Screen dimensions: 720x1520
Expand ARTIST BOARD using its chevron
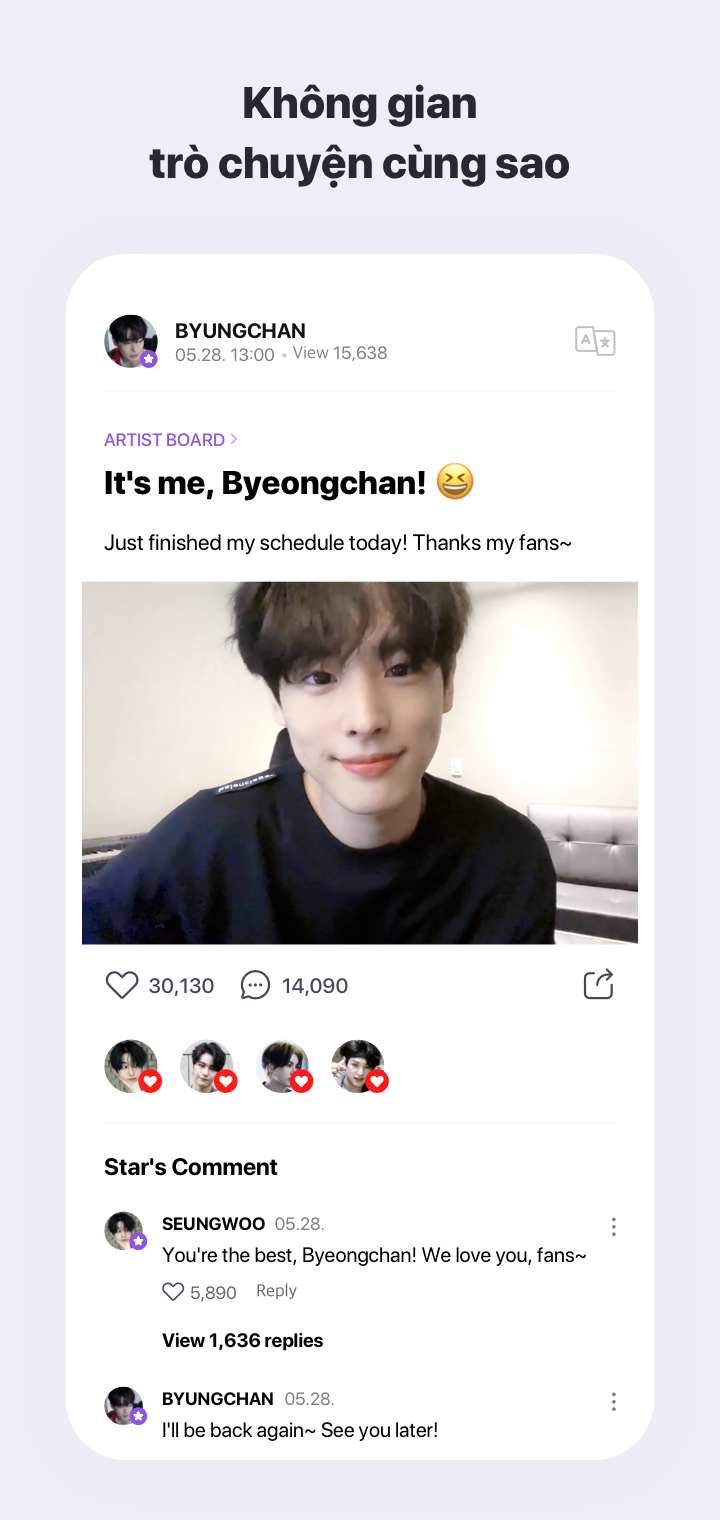pos(232,439)
